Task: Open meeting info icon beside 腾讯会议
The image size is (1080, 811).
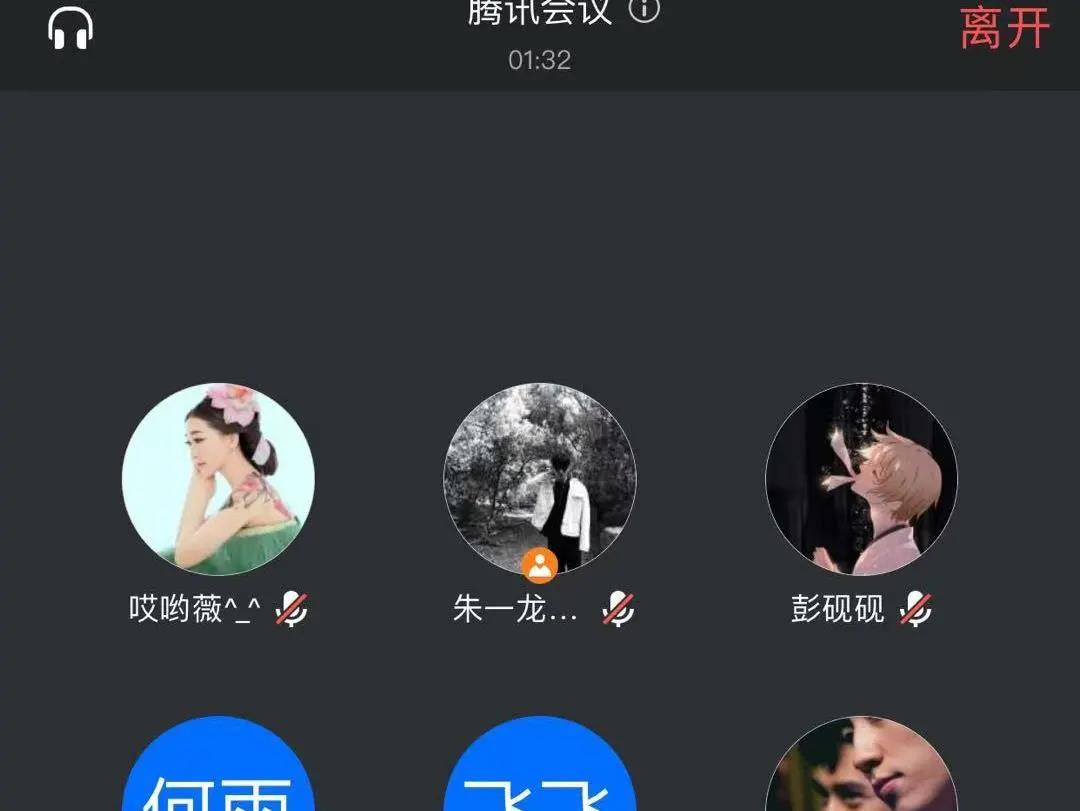Action: tap(645, 10)
